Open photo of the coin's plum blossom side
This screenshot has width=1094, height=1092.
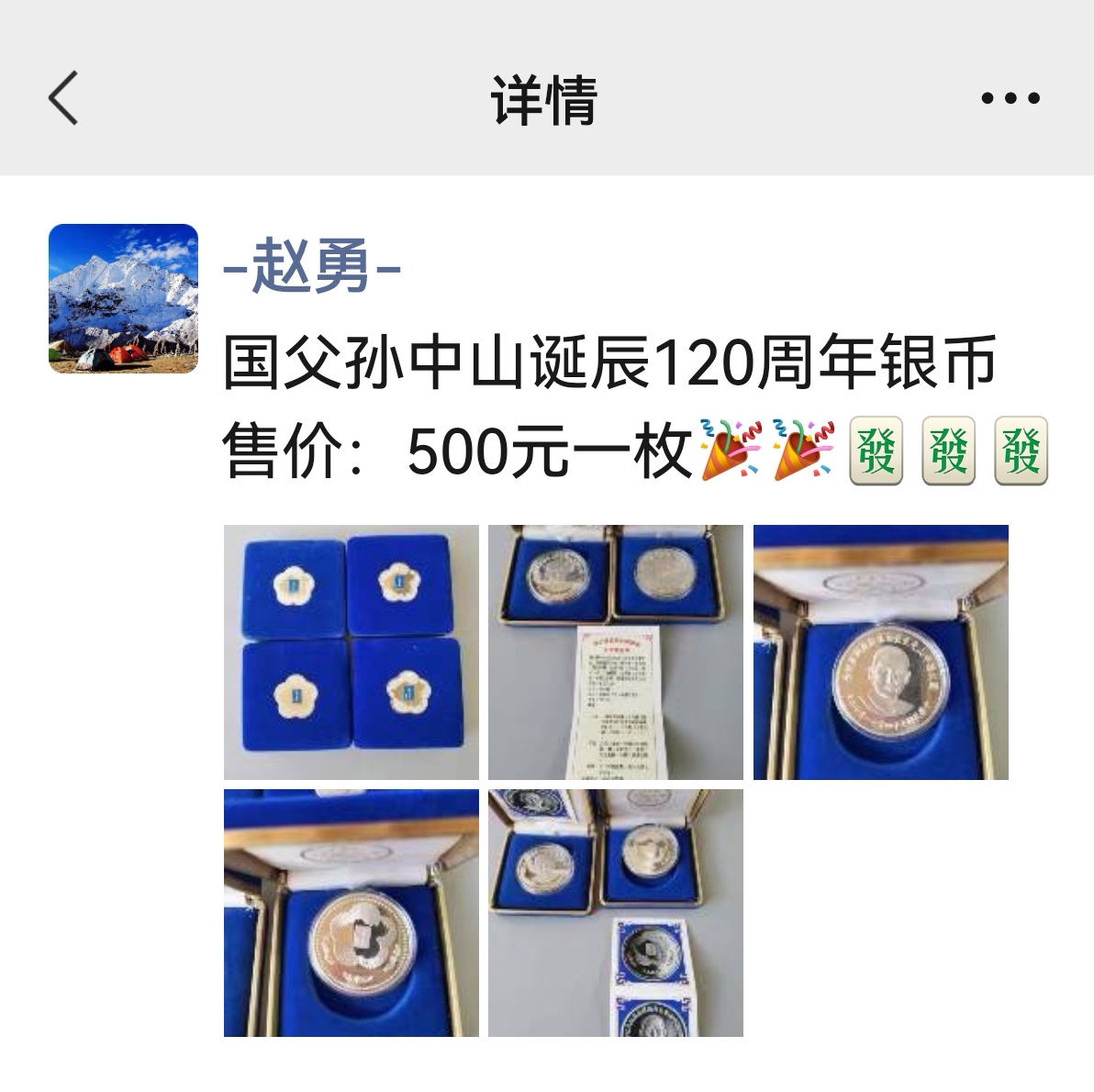pos(352,912)
